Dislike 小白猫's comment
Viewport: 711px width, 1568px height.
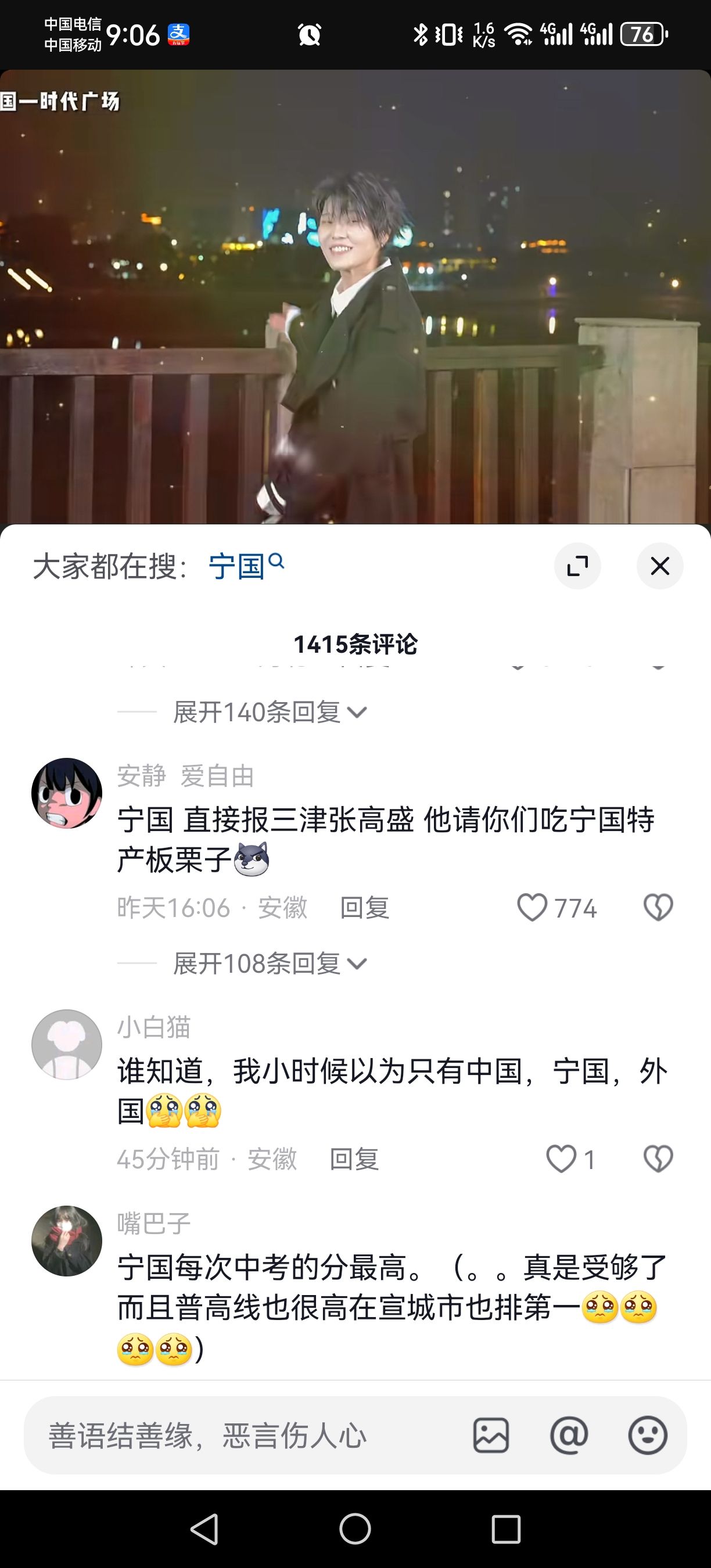(x=658, y=1159)
